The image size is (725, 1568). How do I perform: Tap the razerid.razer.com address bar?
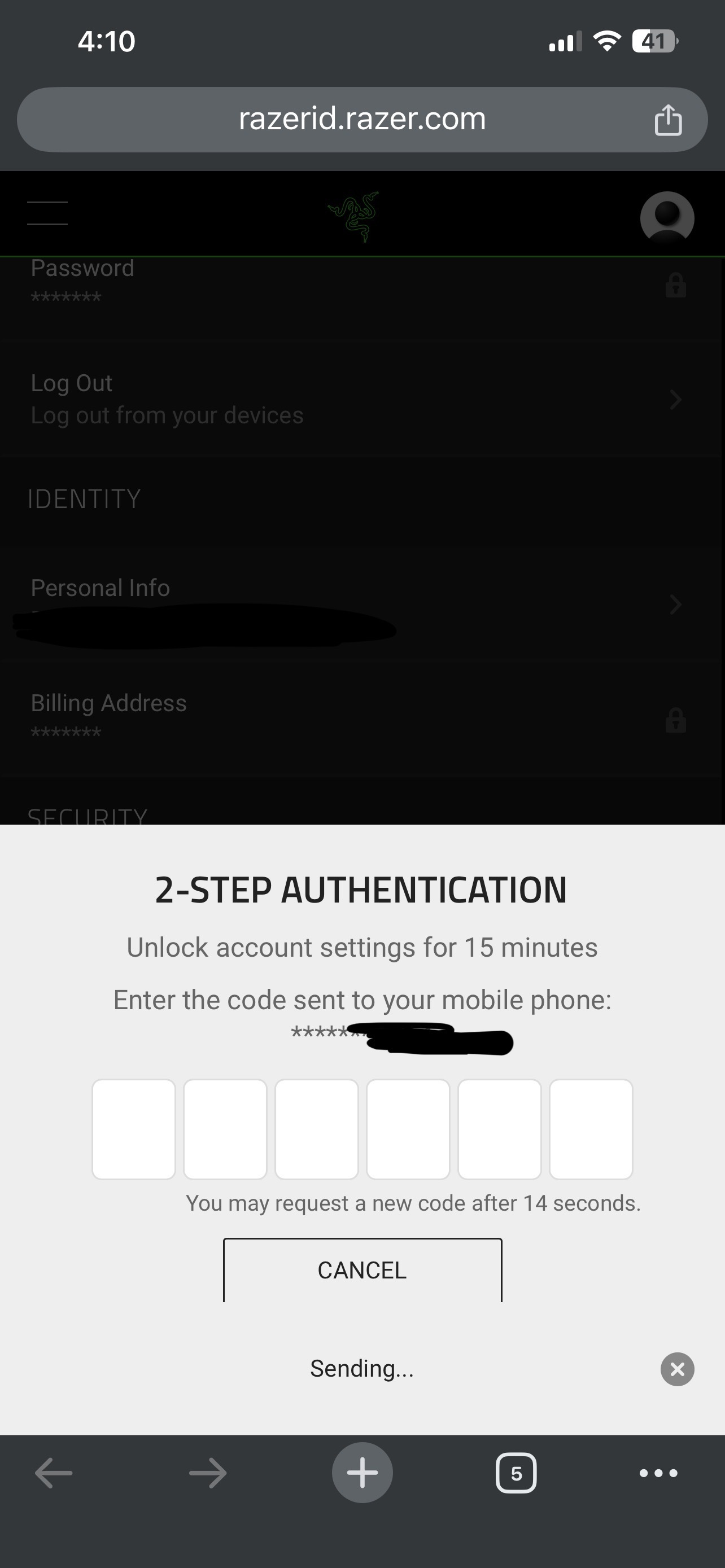pos(361,119)
